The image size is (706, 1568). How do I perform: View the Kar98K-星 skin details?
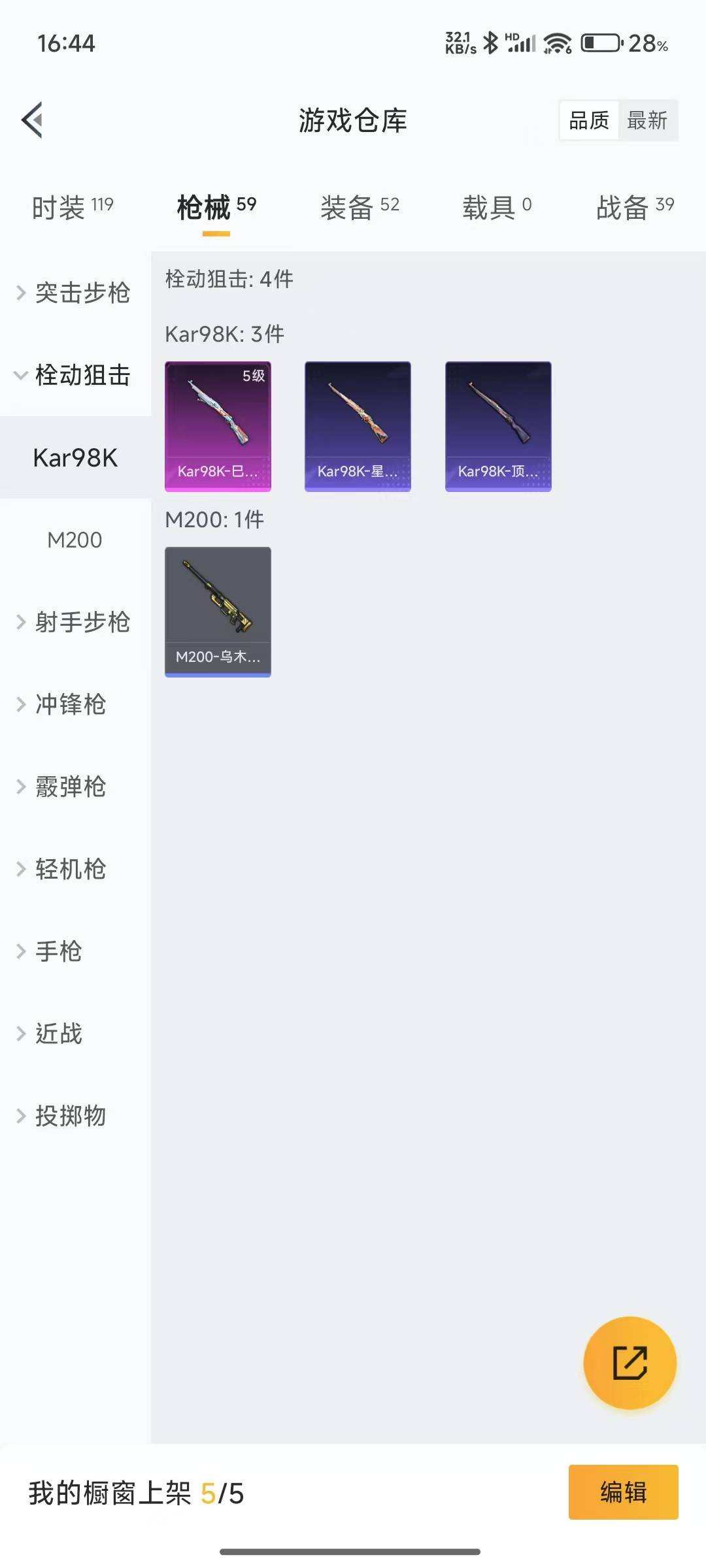(358, 425)
